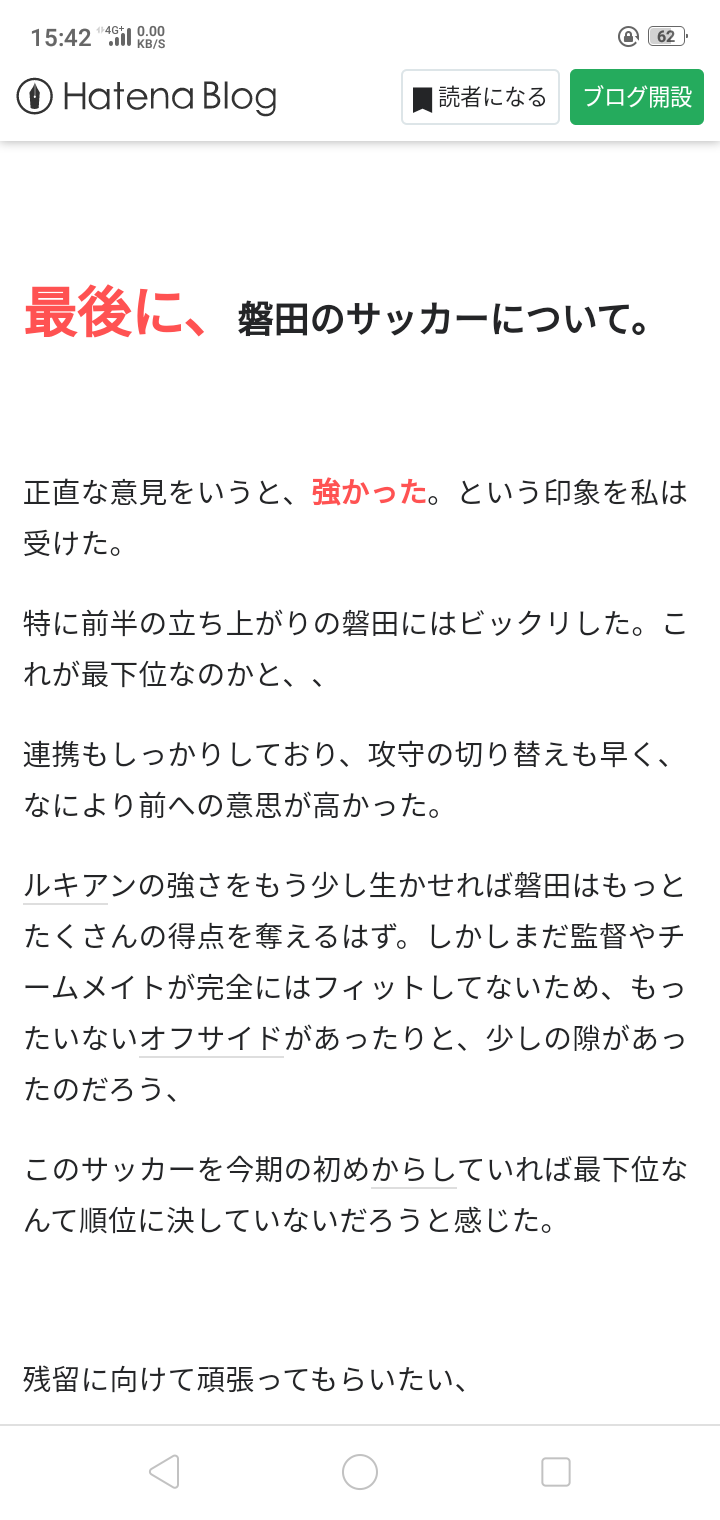The width and height of the screenshot is (720, 1520).
Task: Tap the 読者になる subscribe button
Action: [480, 97]
